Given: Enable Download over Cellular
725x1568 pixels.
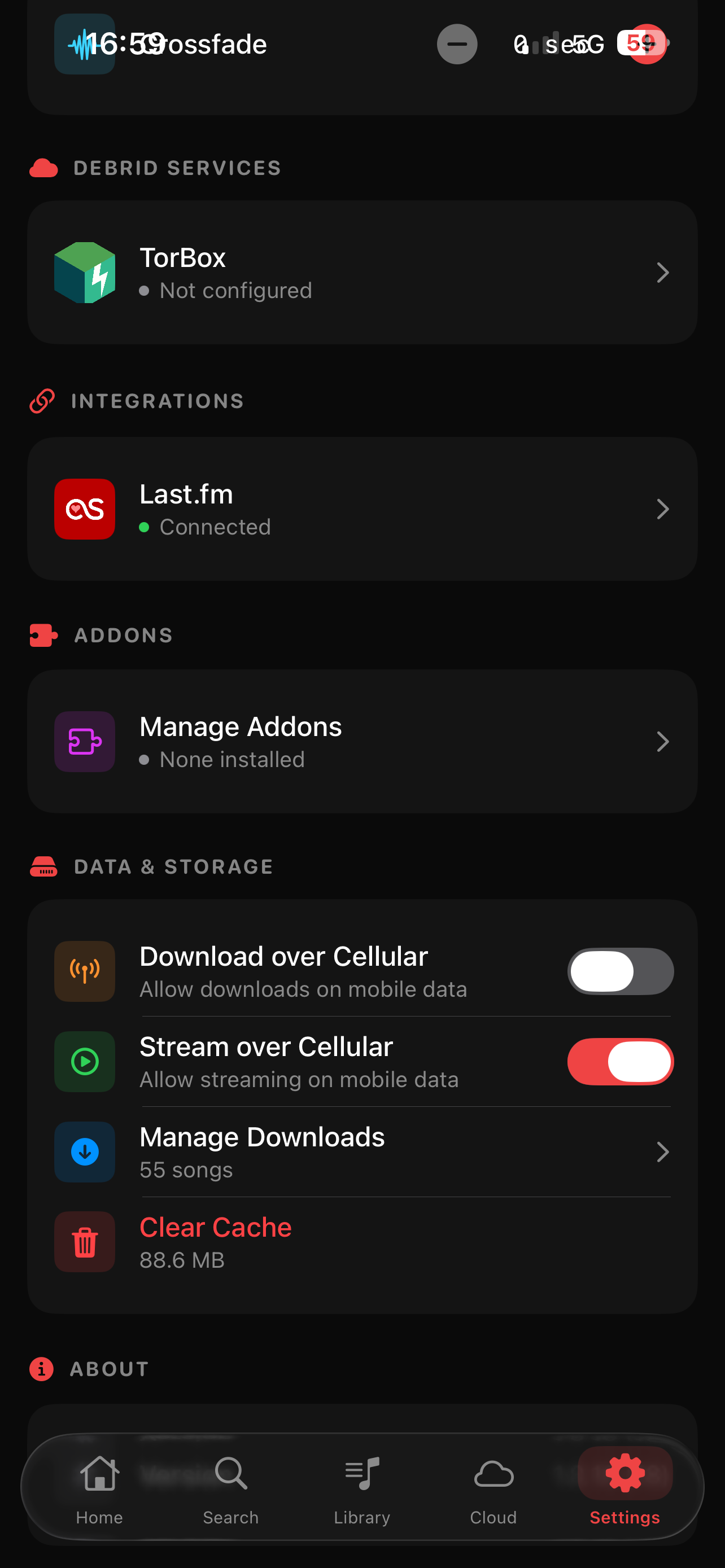Looking at the screenshot, I should pos(619,971).
